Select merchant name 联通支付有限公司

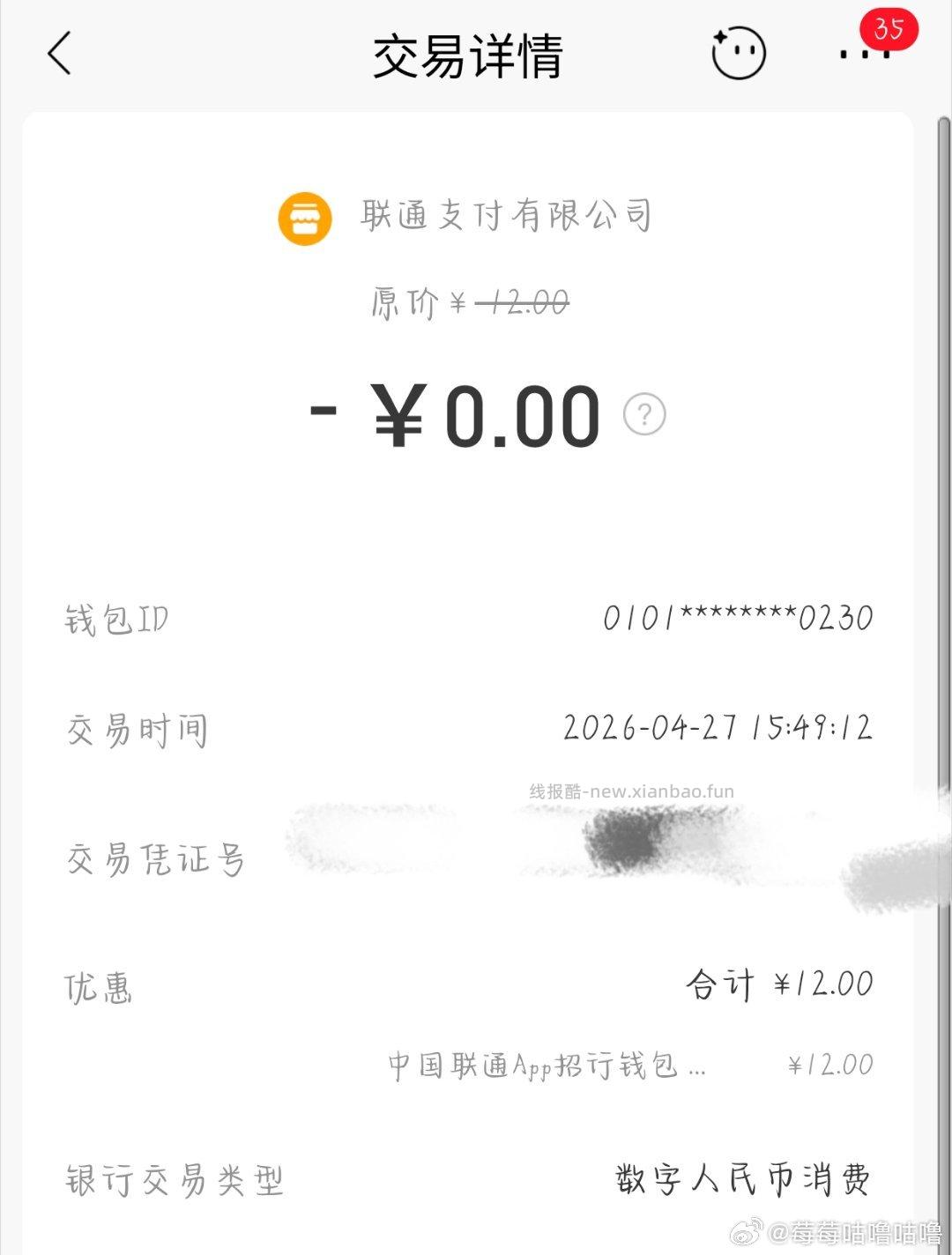coord(506,217)
